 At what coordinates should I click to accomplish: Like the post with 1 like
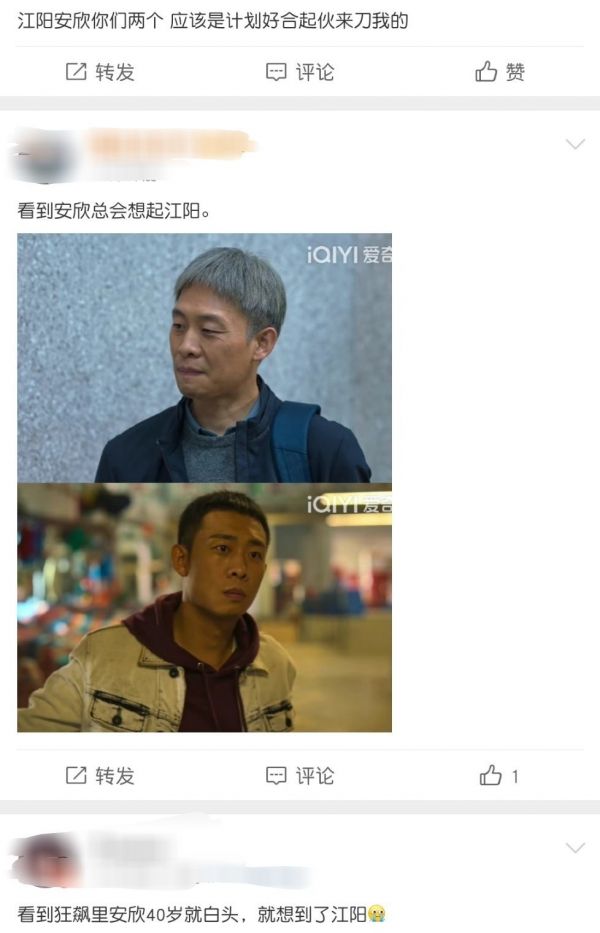(498, 775)
